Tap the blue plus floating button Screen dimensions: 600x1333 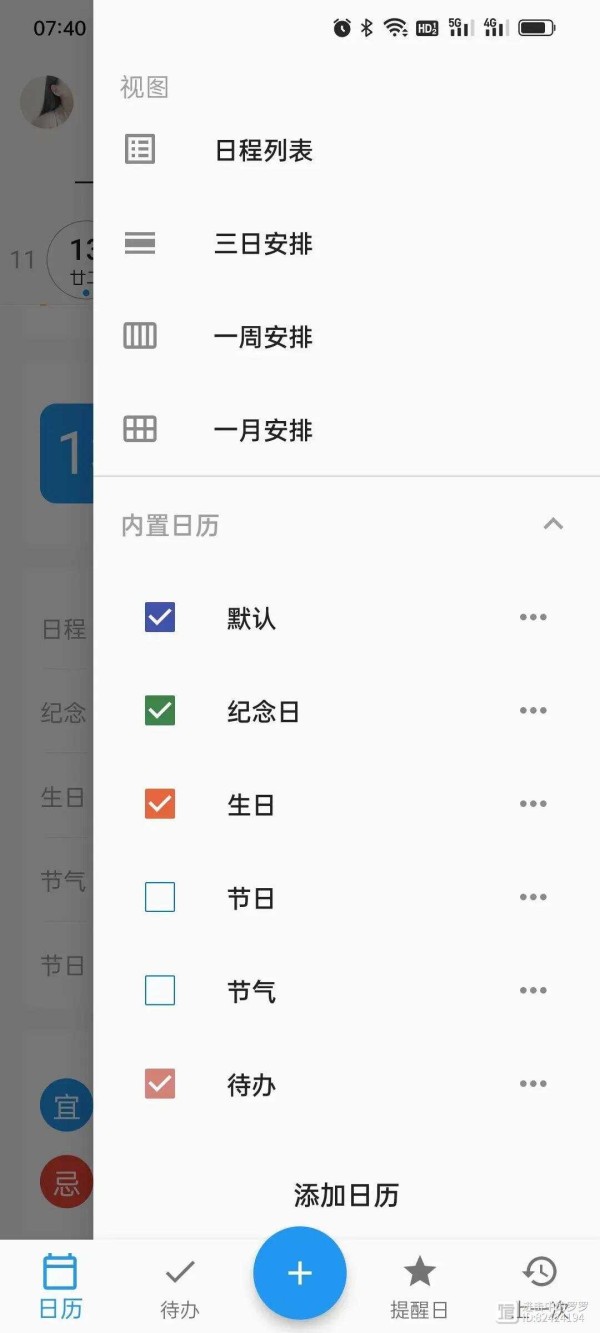(x=300, y=1273)
